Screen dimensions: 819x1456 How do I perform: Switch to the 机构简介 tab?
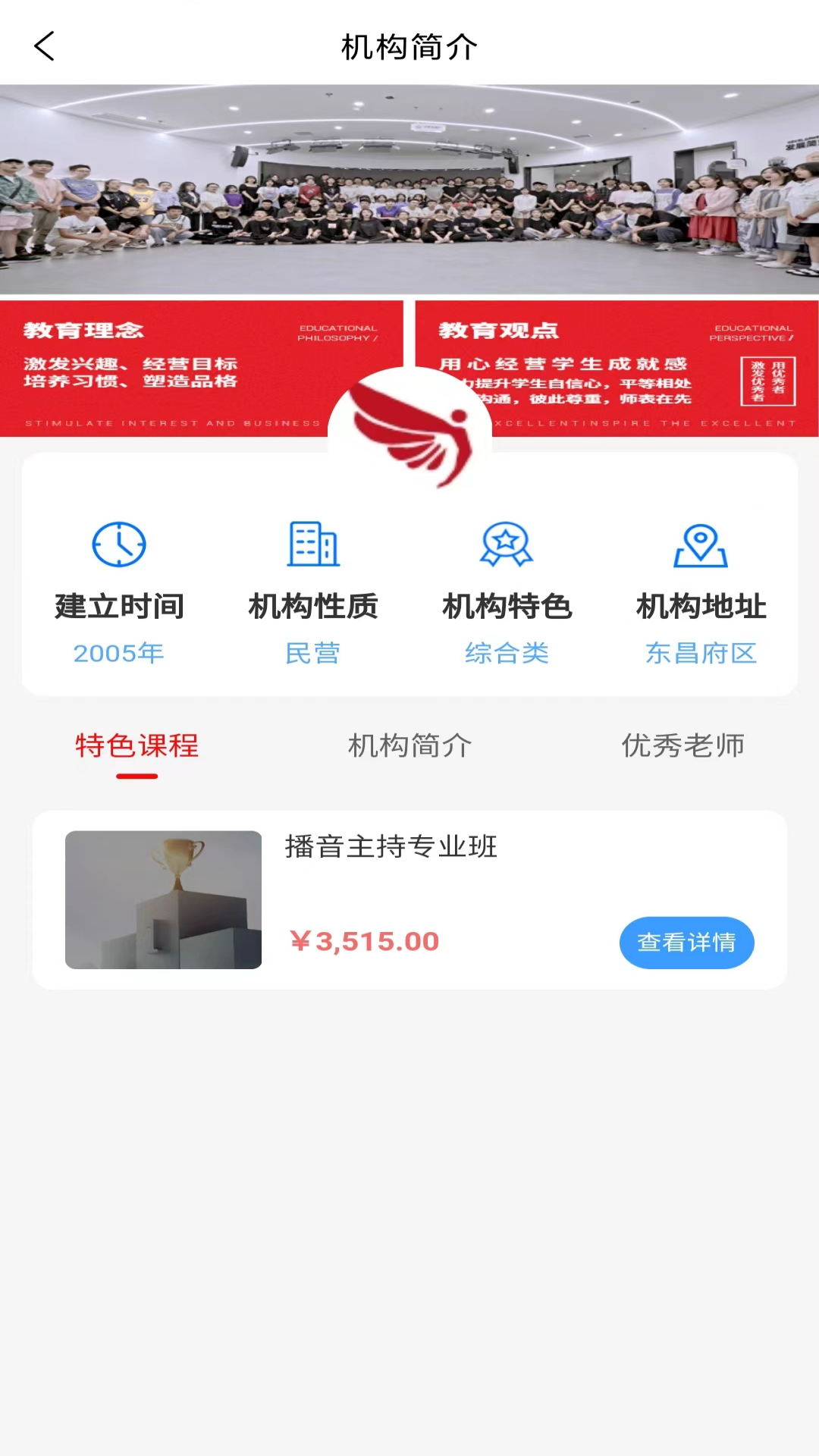pyautogui.click(x=409, y=746)
